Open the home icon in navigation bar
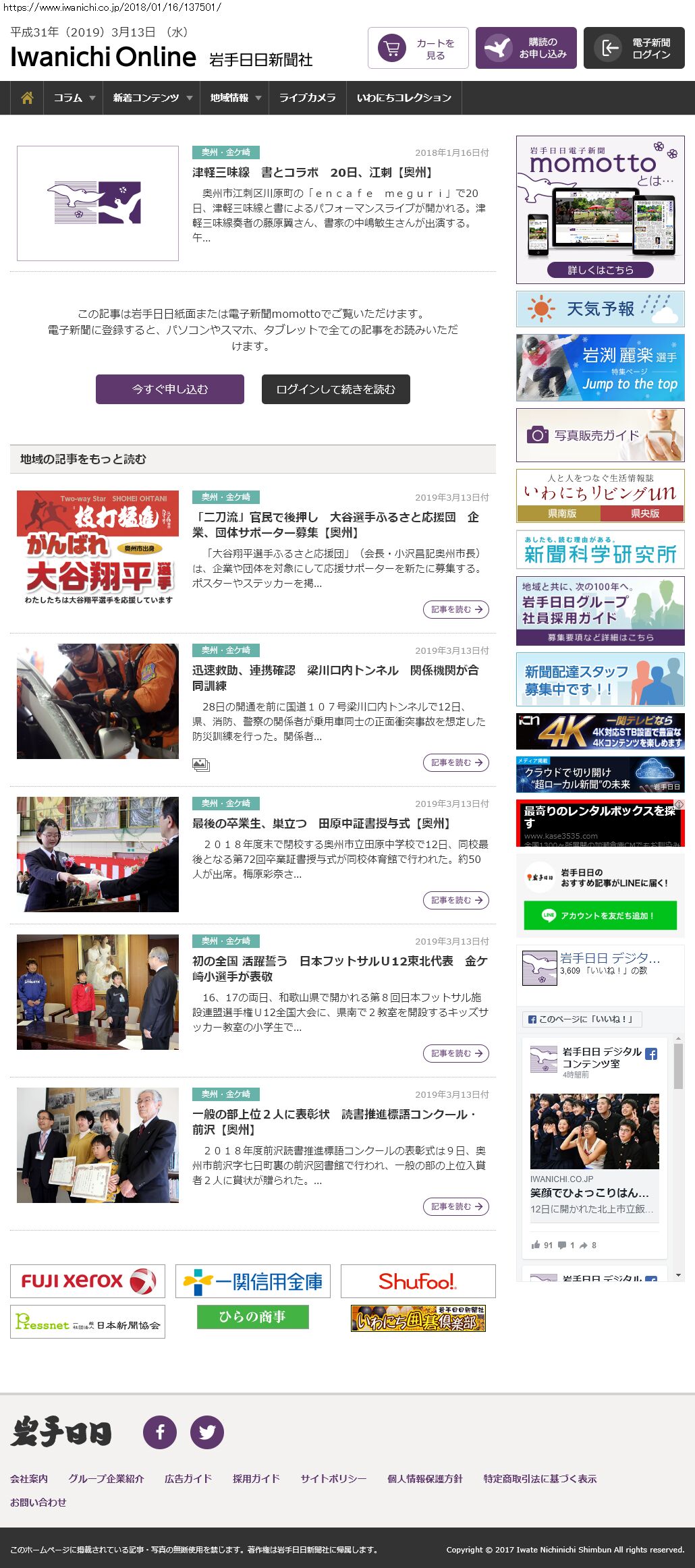The image size is (695, 1568). pyautogui.click(x=27, y=98)
